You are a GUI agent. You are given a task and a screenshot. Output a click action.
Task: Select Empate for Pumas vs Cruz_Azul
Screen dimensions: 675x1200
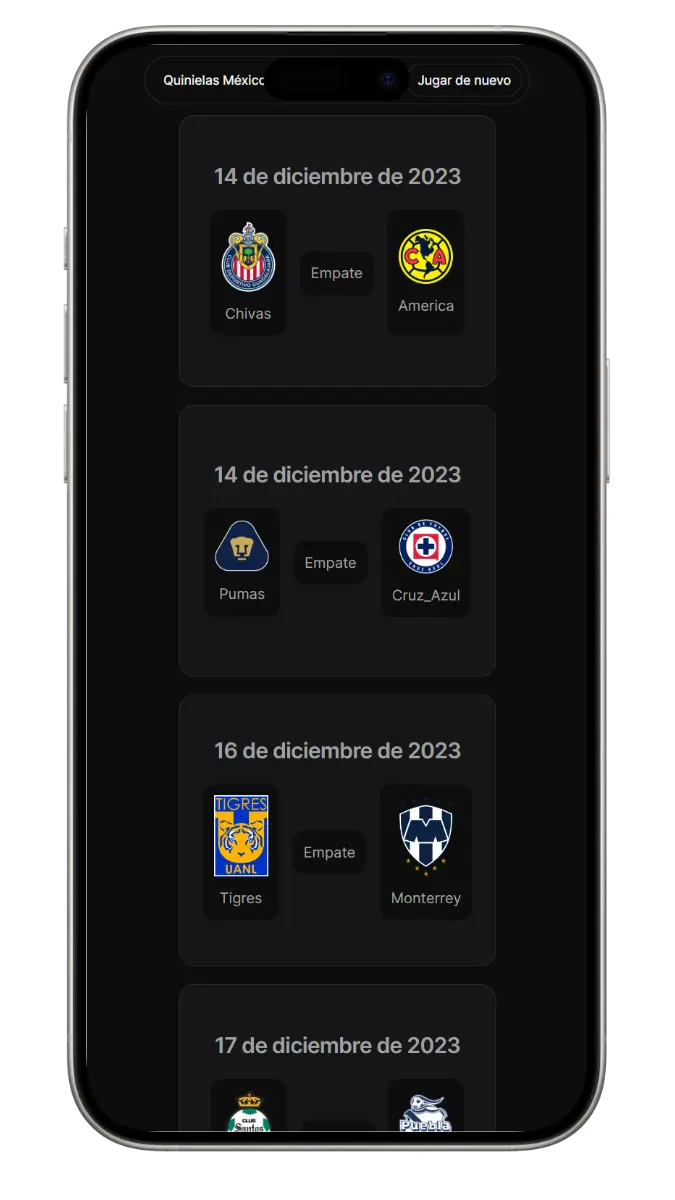pos(330,563)
